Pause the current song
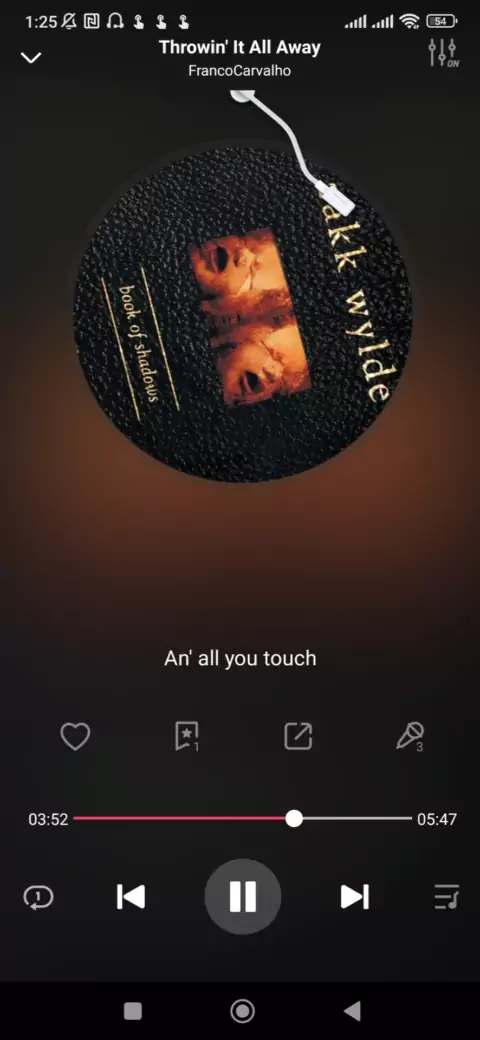 (x=243, y=897)
